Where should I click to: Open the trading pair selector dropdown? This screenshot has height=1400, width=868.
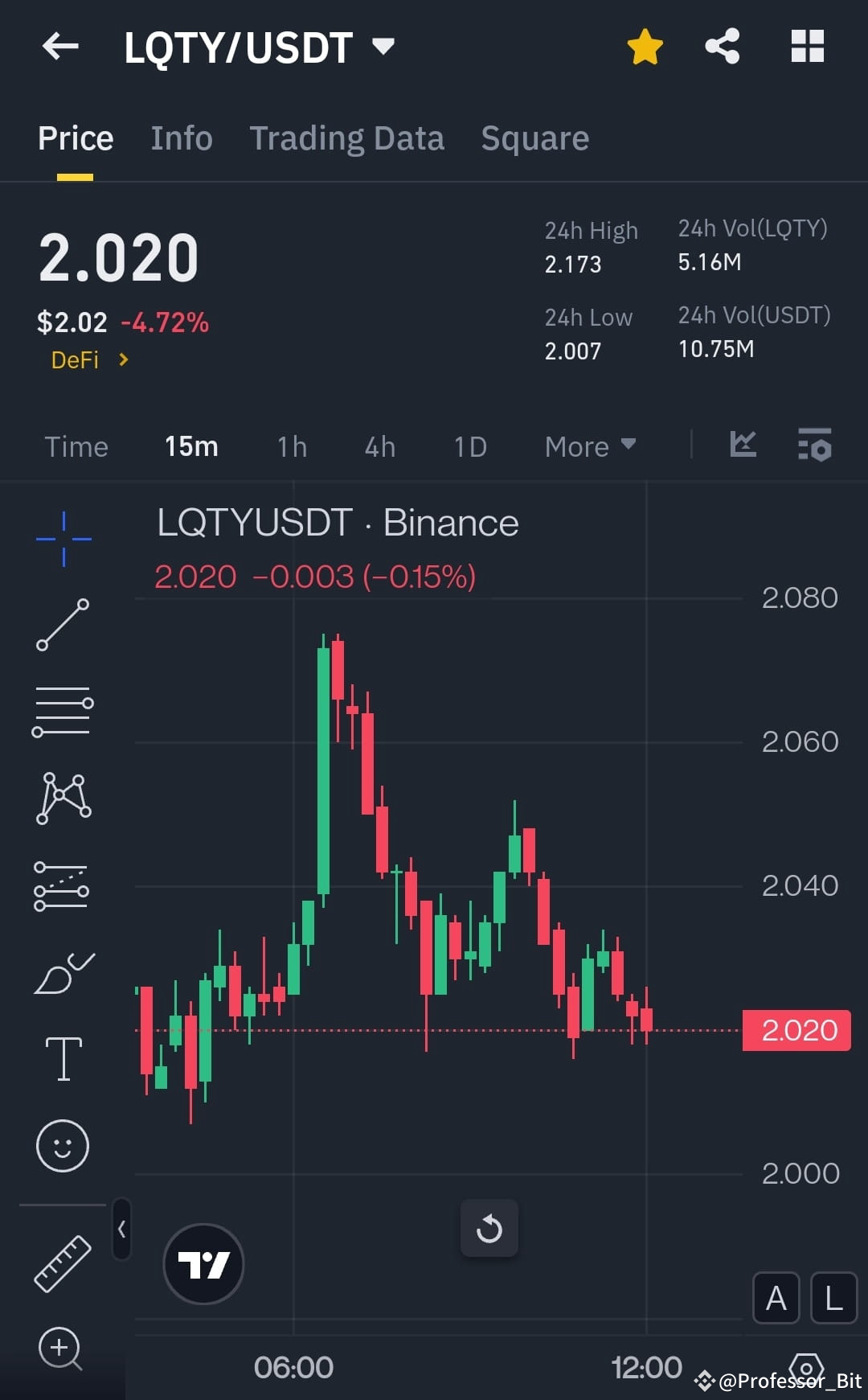pos(384,47)
